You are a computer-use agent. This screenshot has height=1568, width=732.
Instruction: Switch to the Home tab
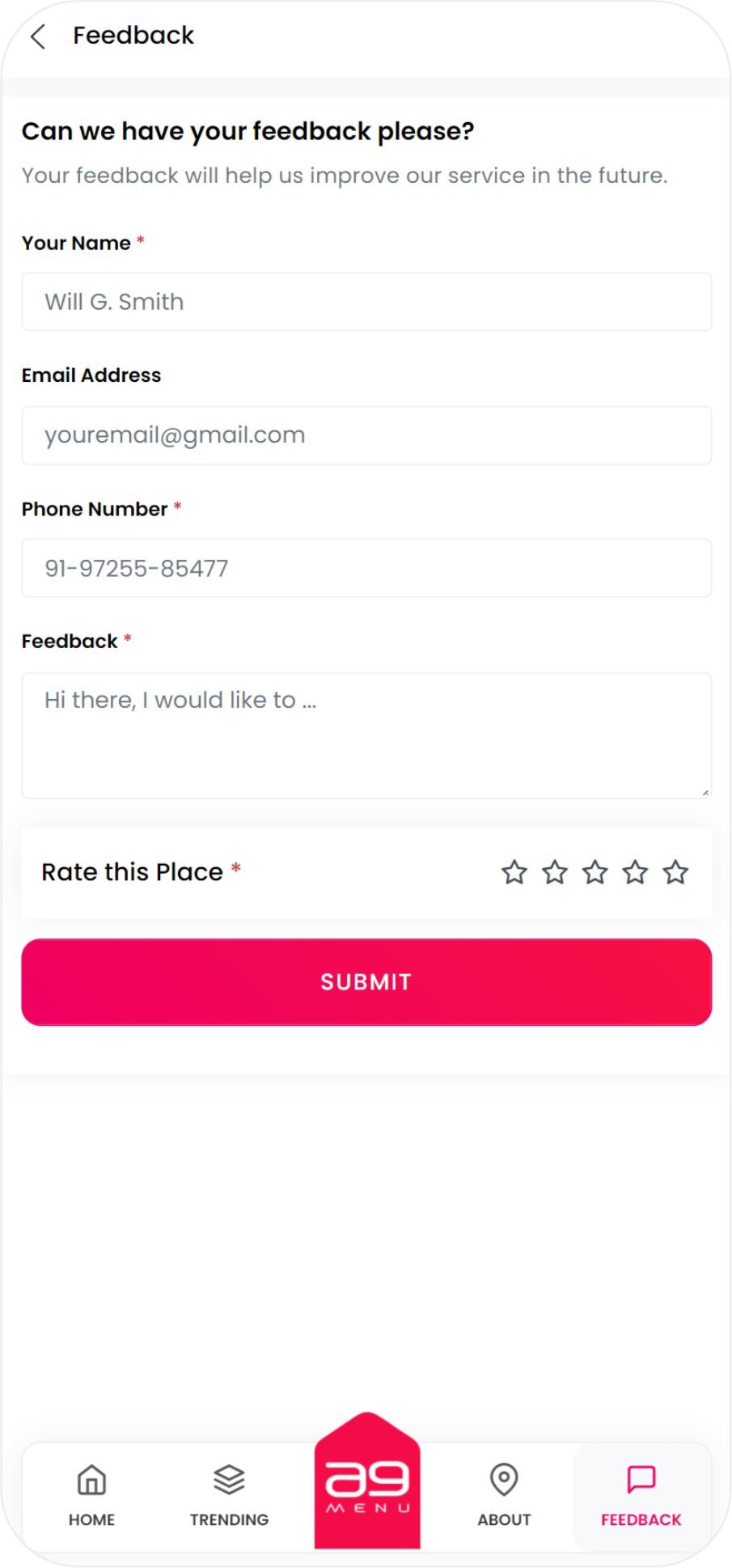pos(91,1495)
